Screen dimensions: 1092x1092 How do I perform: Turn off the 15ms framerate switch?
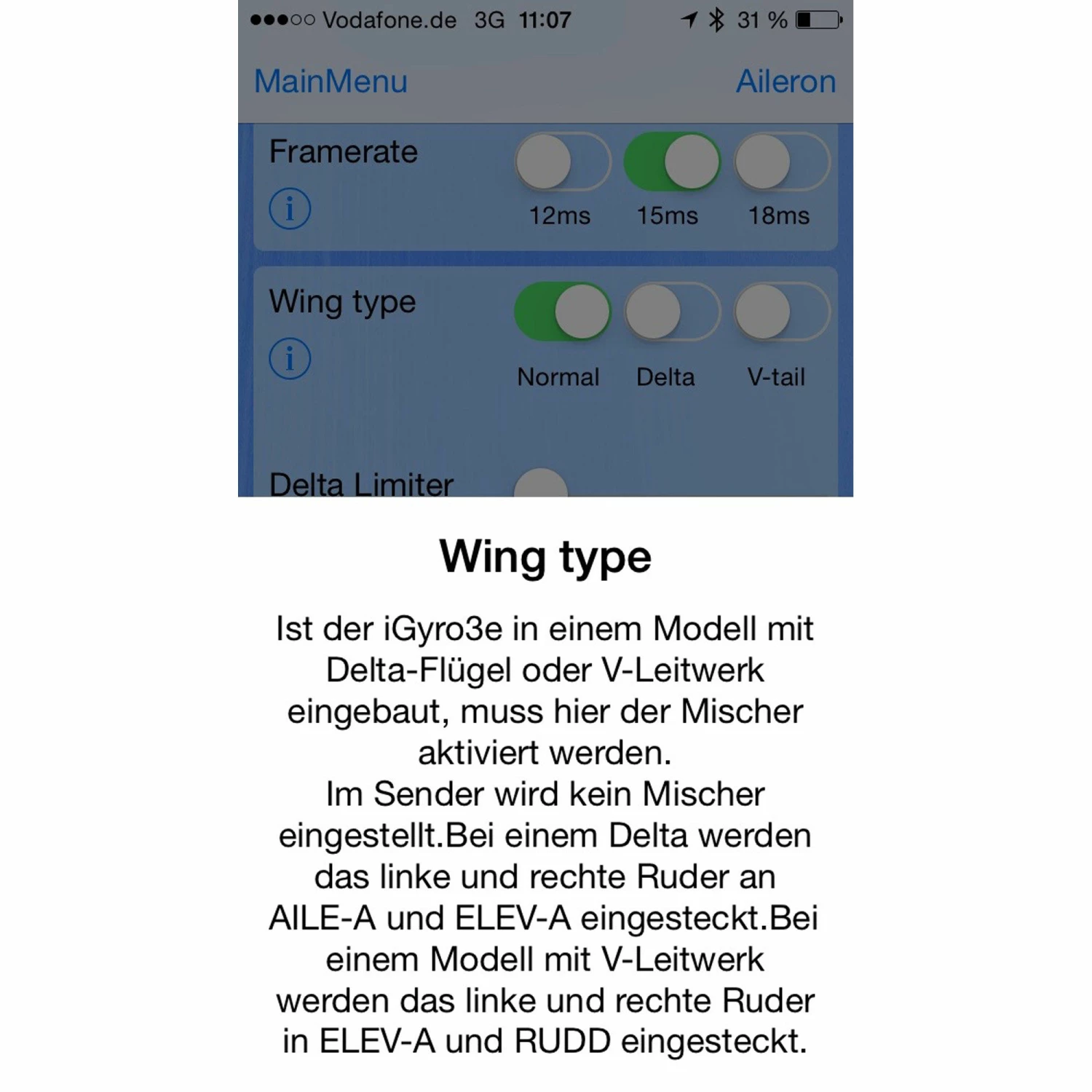(x=671, y=162)
